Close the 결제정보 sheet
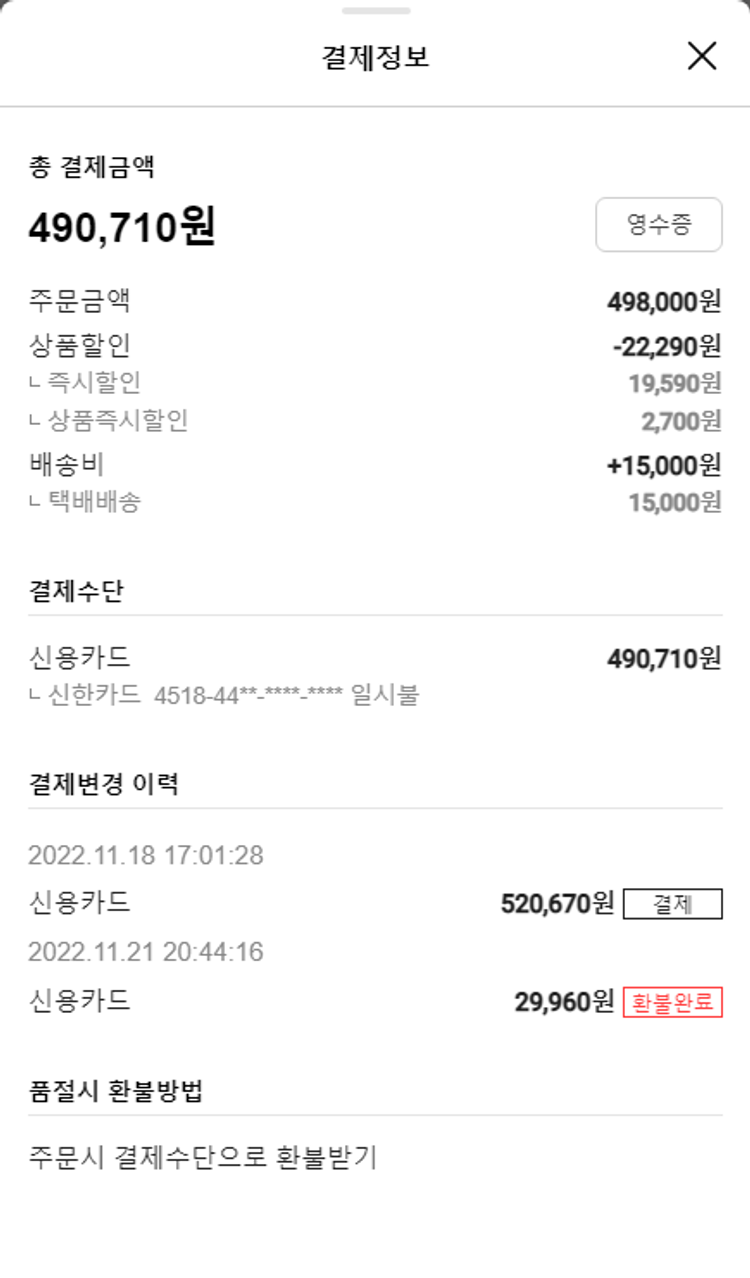This screenshot has height=1278, width=750. tap(702, 56)
